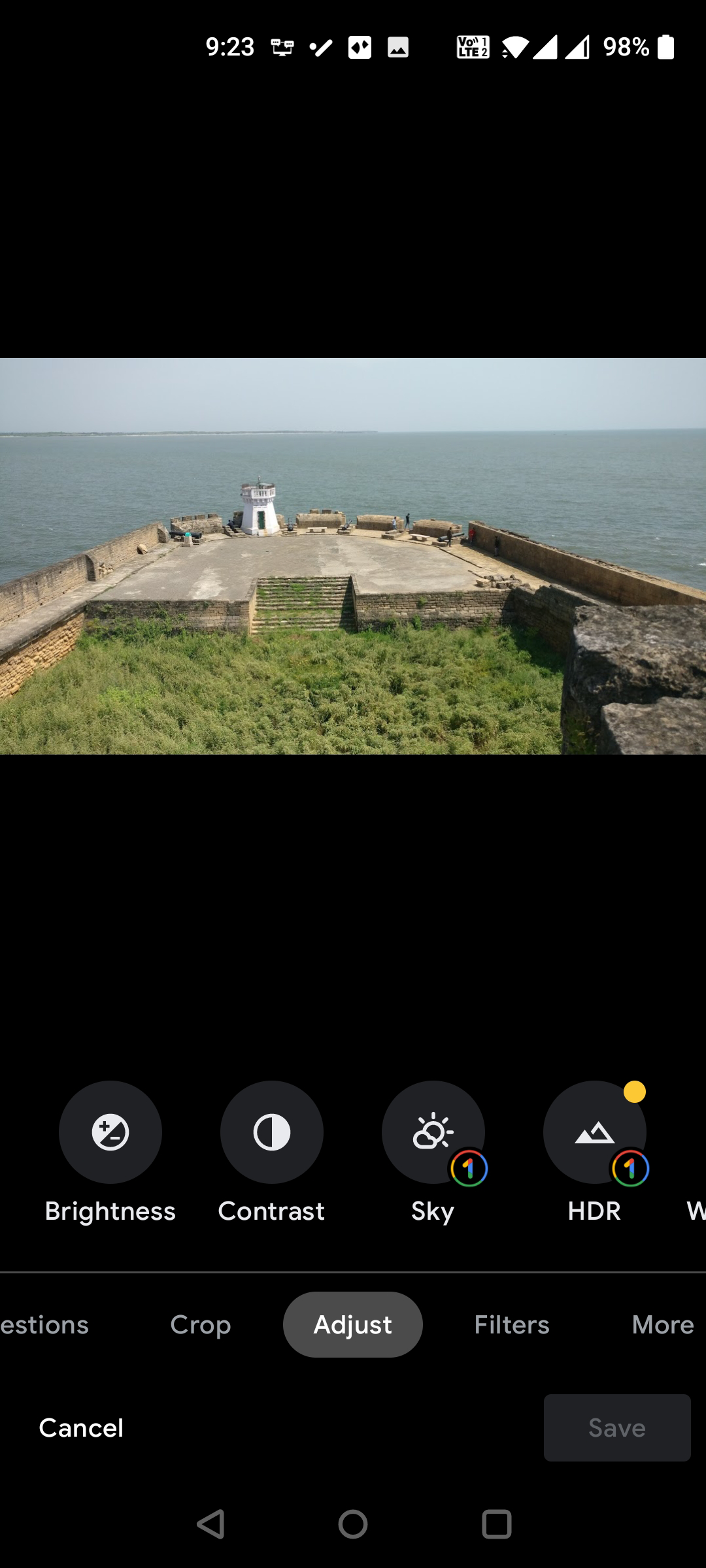The image size is (706, 1568).
Task: Choose the Sky enhancement tool
Action: [433, 1132]
